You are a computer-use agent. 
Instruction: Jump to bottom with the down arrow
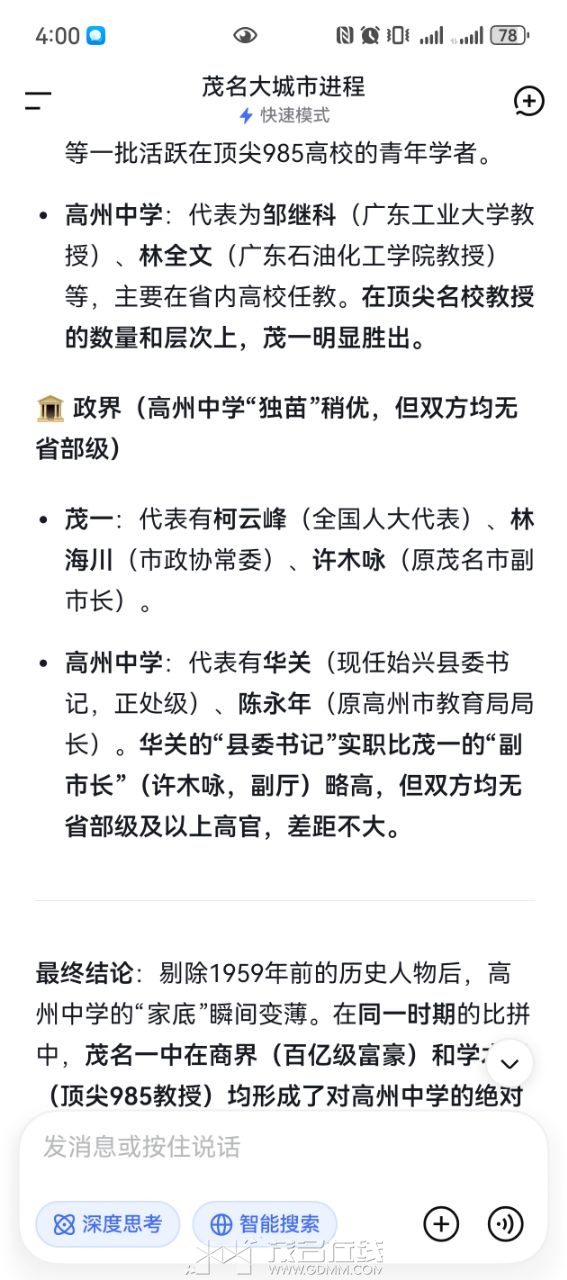point(509,1063)
